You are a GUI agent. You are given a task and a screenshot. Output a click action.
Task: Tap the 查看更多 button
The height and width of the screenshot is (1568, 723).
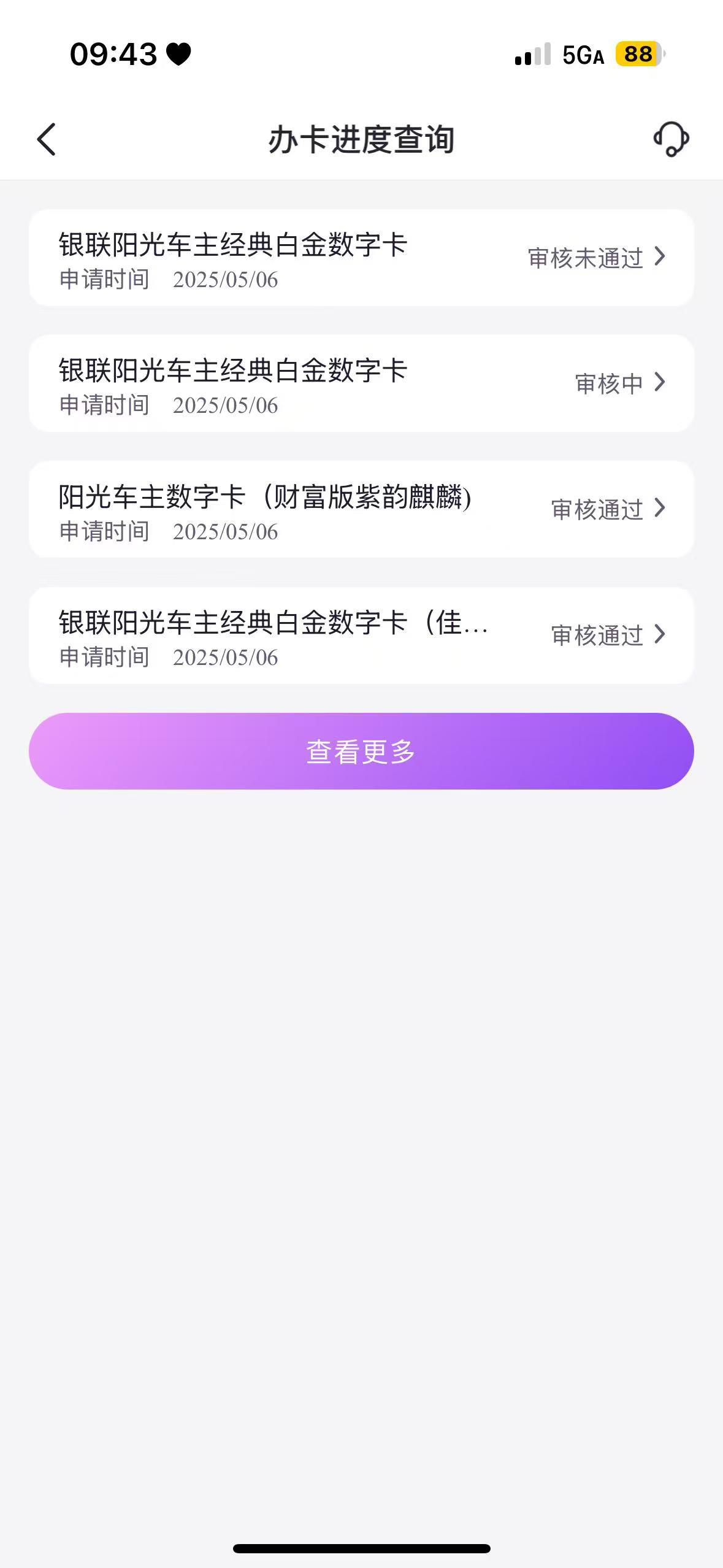click(x=361, y=751)
